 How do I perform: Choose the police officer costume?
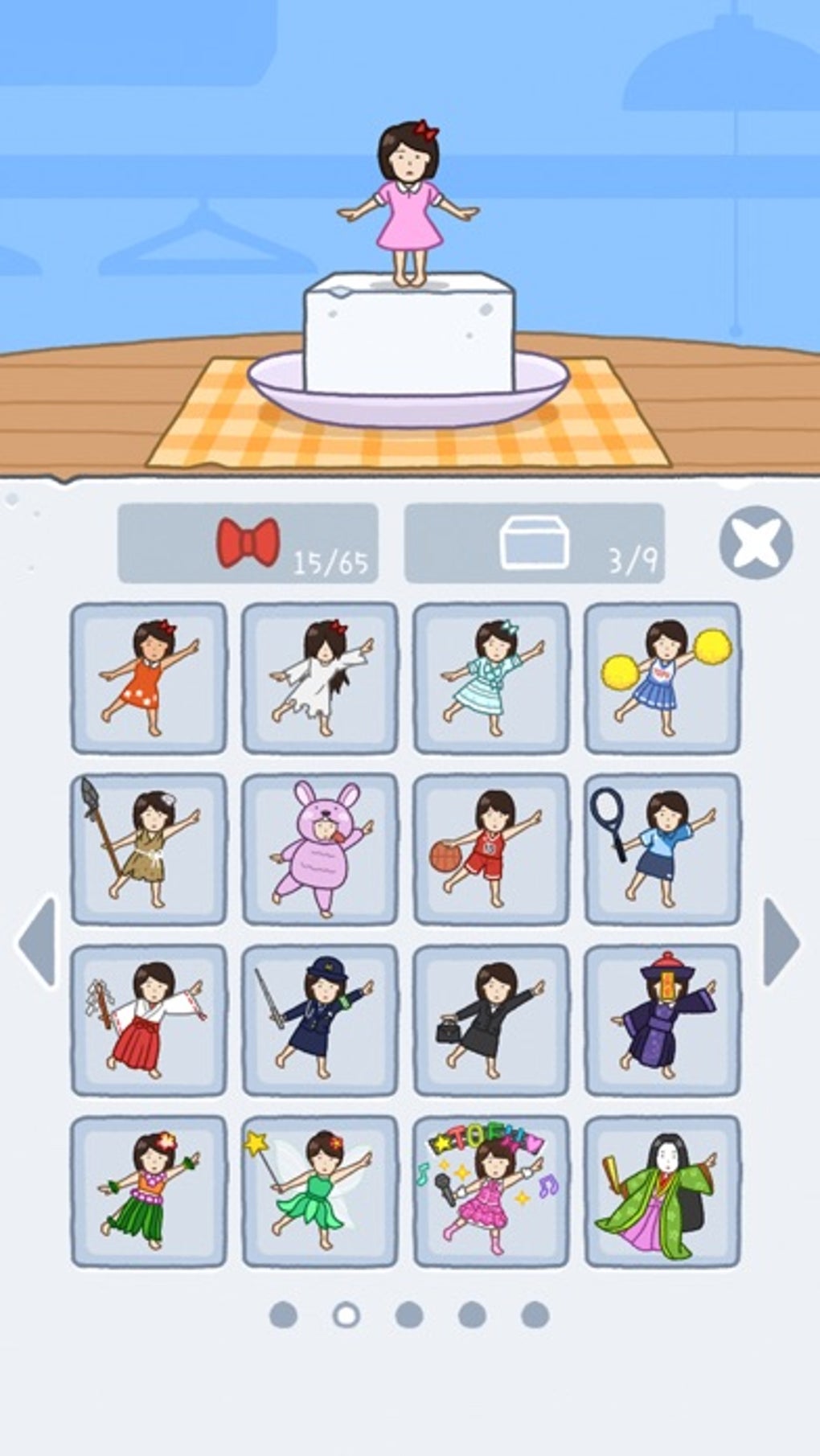click(320, 1020)
